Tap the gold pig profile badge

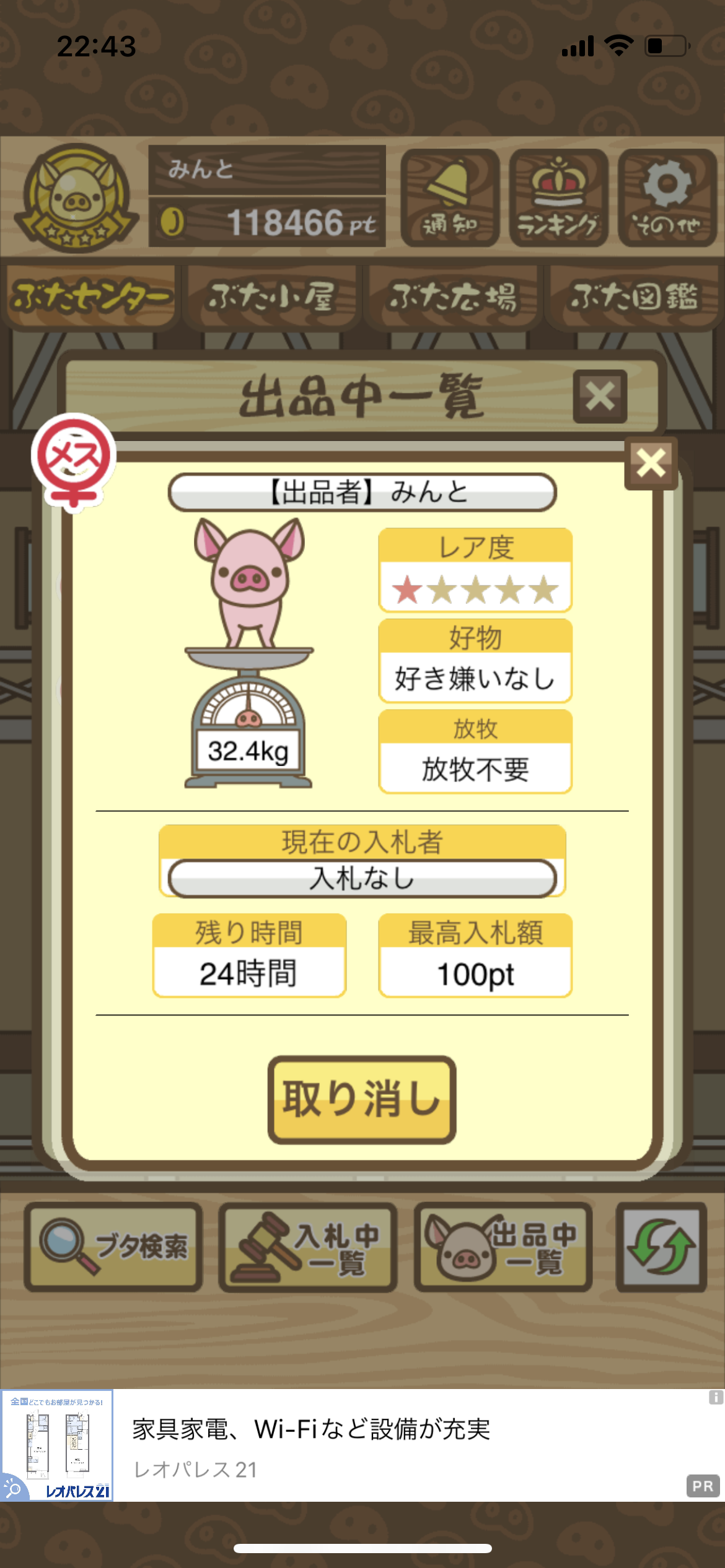(x=77, y=198)
